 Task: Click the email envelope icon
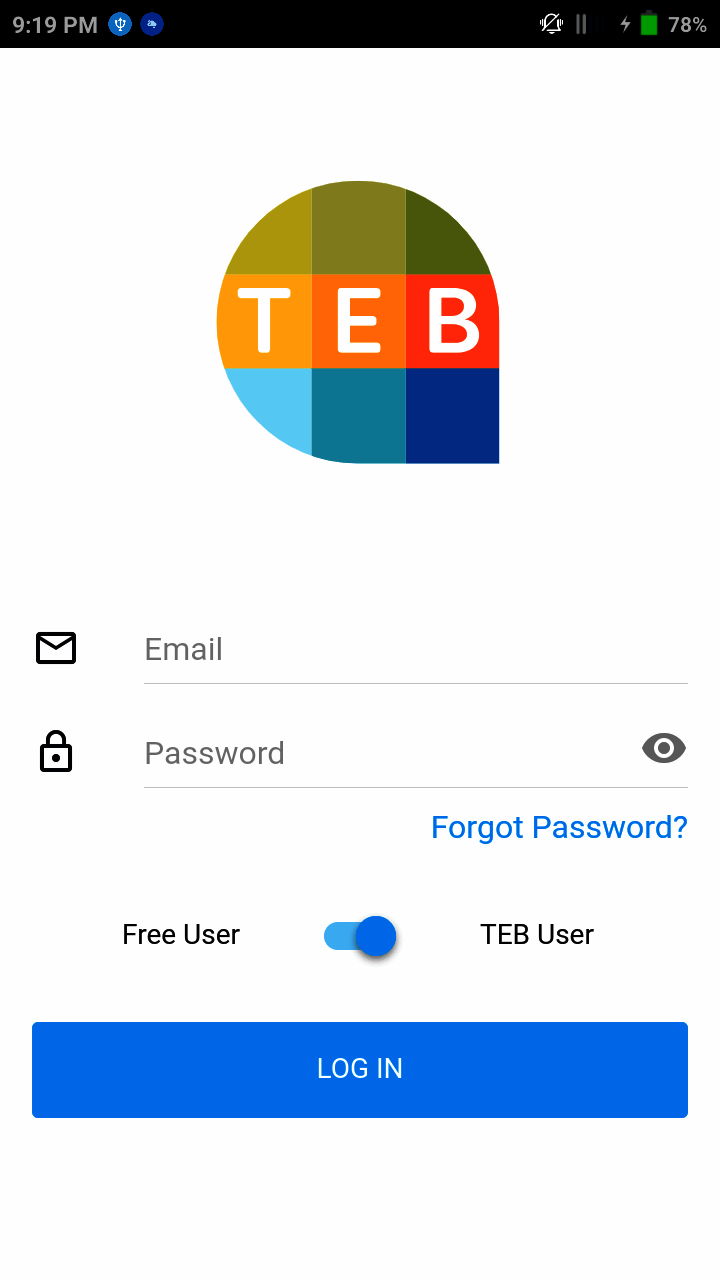point(55,648)
